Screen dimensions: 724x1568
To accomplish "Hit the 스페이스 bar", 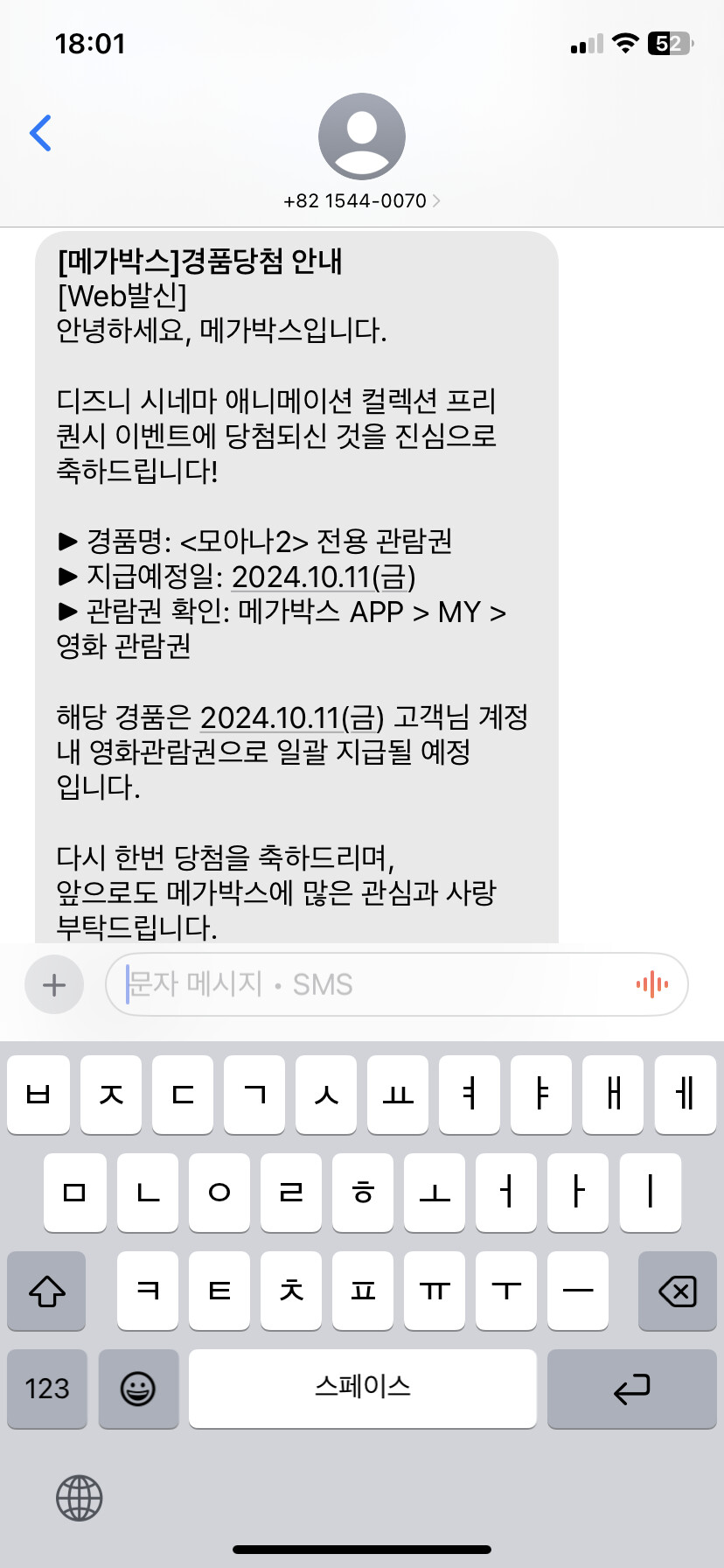I will (x=363, y=1389).
